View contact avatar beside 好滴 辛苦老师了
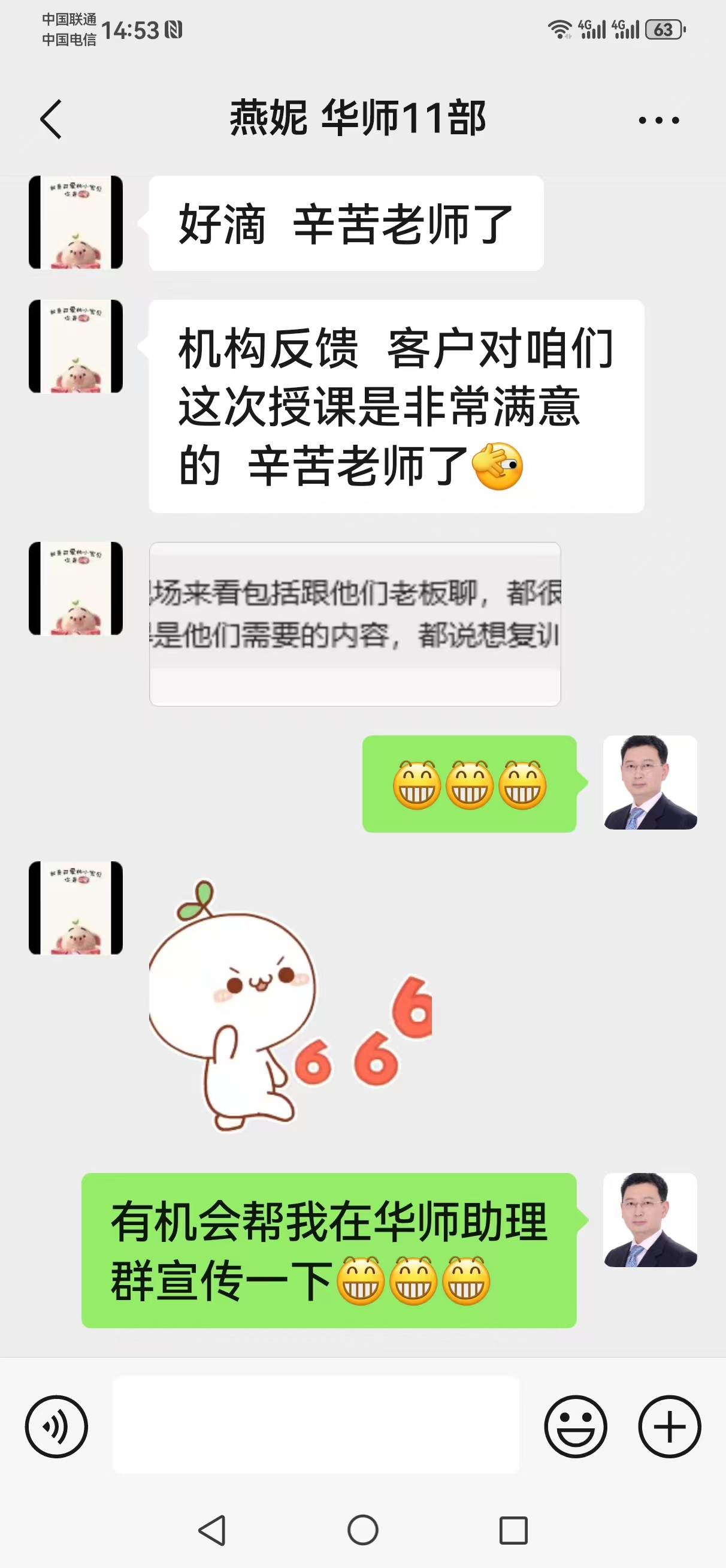 [x=76, y=223]
